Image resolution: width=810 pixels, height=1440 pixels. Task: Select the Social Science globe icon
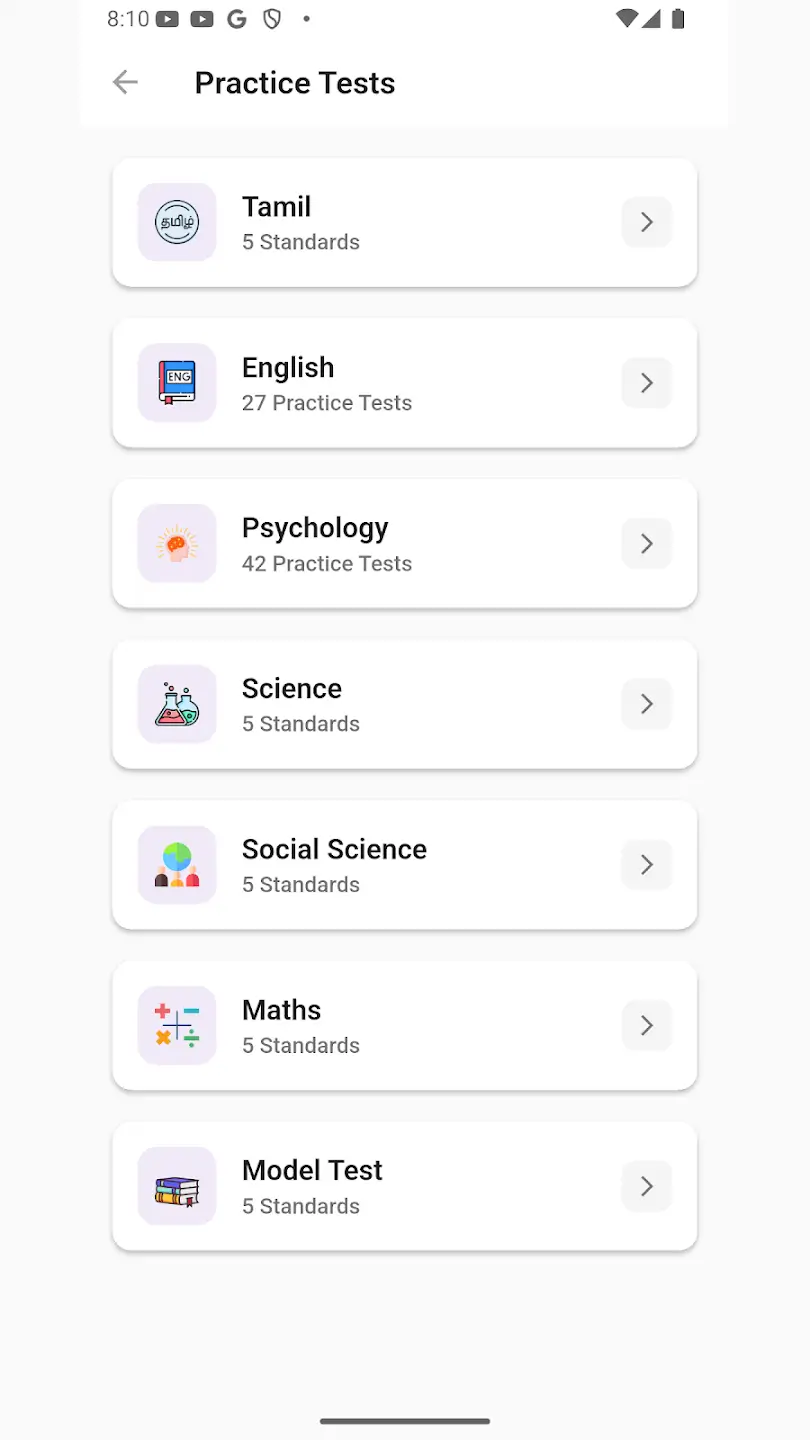click(177, 864)
